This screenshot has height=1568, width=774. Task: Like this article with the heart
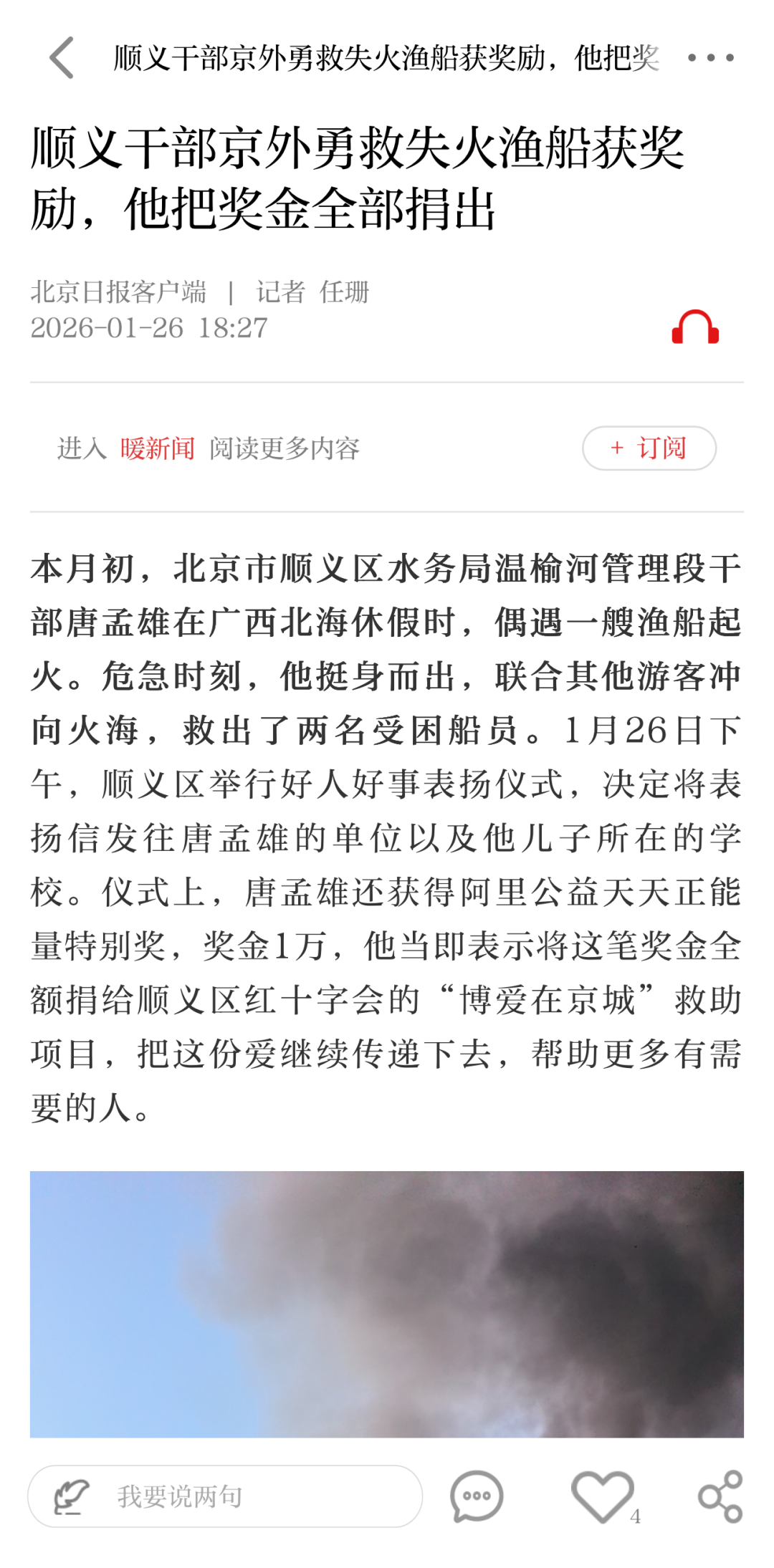[x=603, y=1496]
